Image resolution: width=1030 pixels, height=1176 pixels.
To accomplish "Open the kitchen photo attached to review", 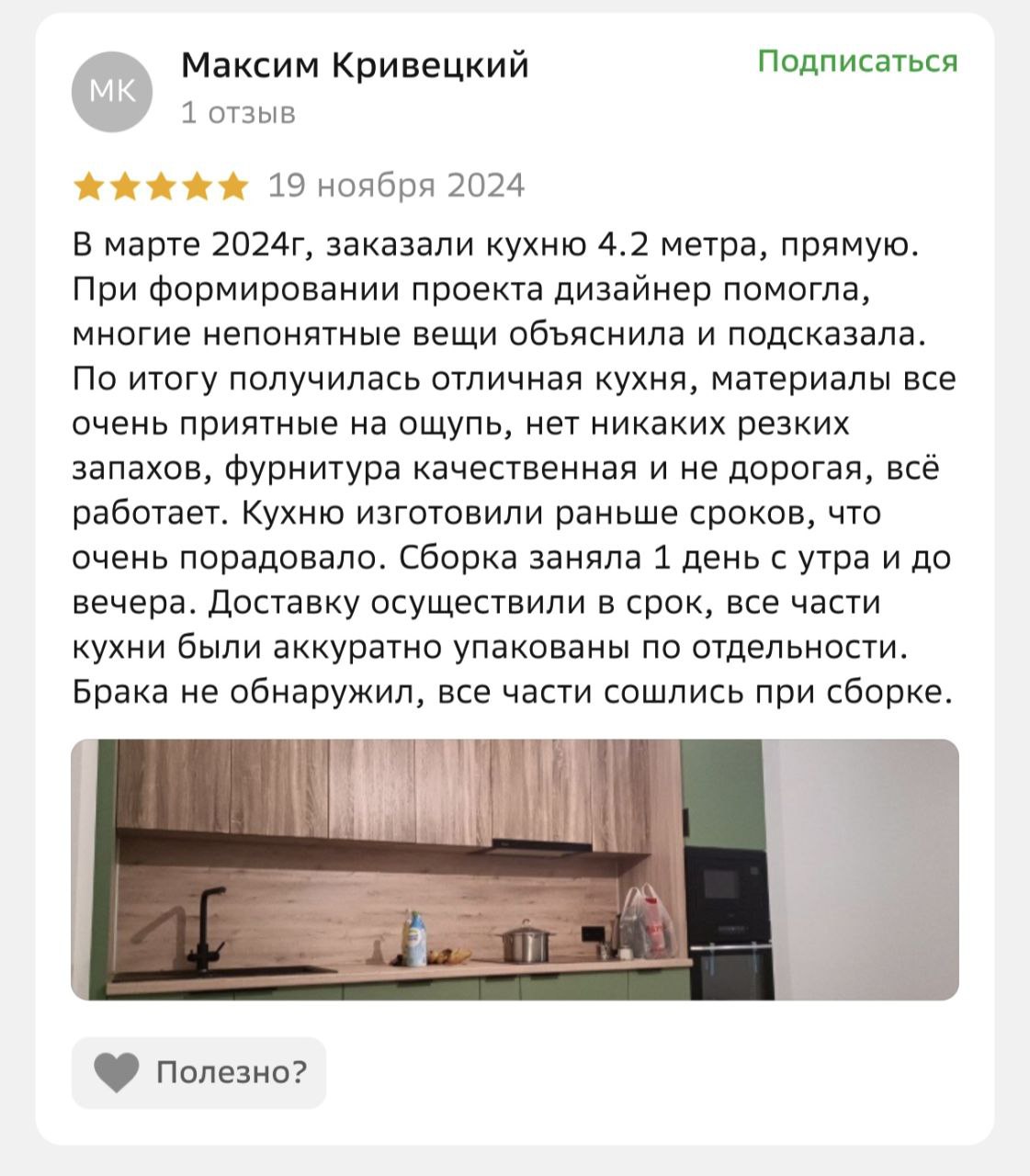I will point(515,869).
